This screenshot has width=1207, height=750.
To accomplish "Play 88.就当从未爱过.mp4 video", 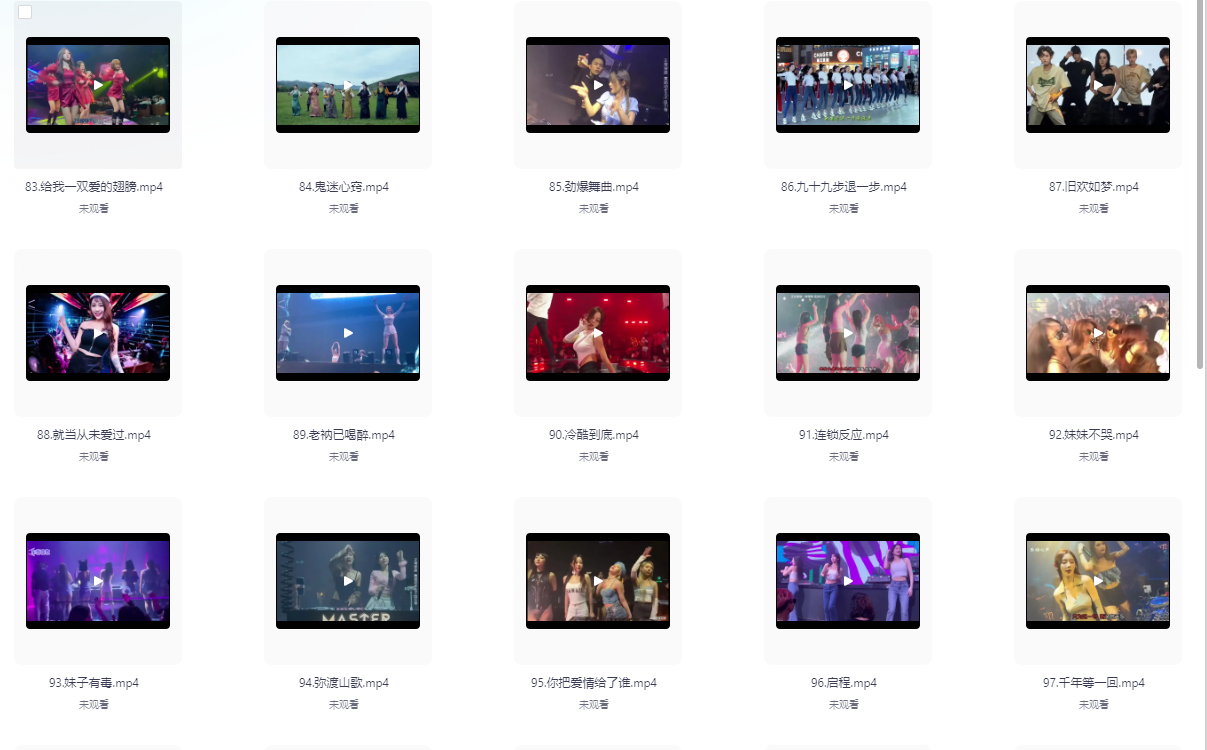I will coord(98,333).
